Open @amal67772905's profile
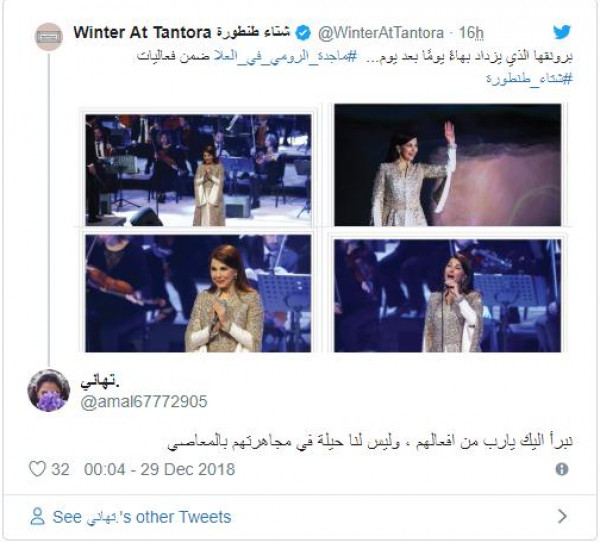Screen dimensions: 600x543 [143, 401]
